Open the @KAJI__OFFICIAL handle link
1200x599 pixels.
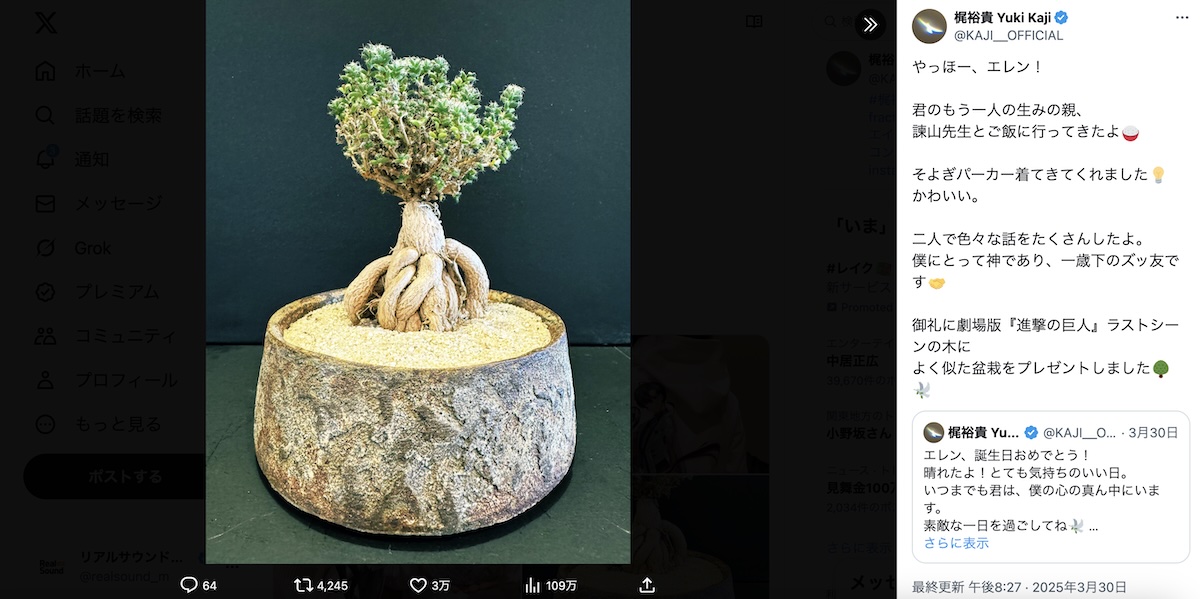point(1008,36)
